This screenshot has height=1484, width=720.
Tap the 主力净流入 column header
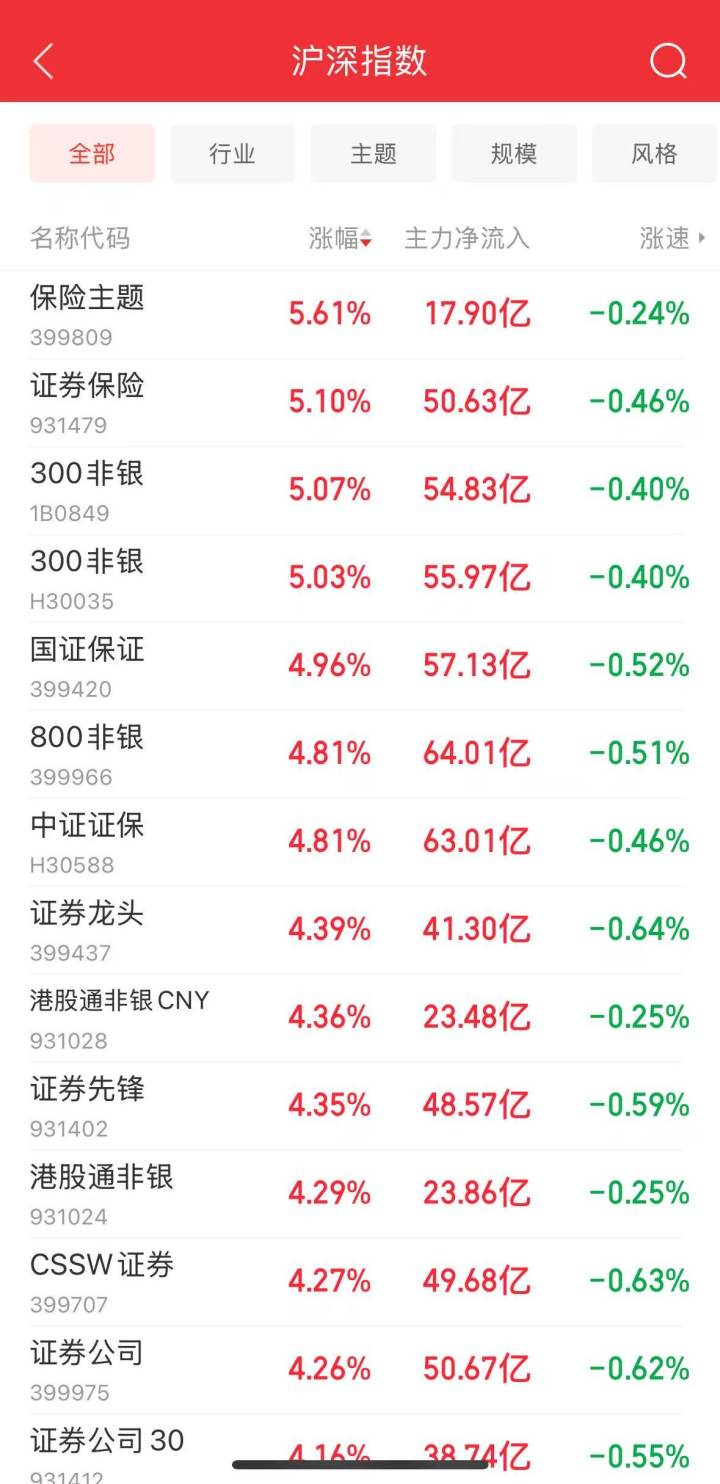466,238
